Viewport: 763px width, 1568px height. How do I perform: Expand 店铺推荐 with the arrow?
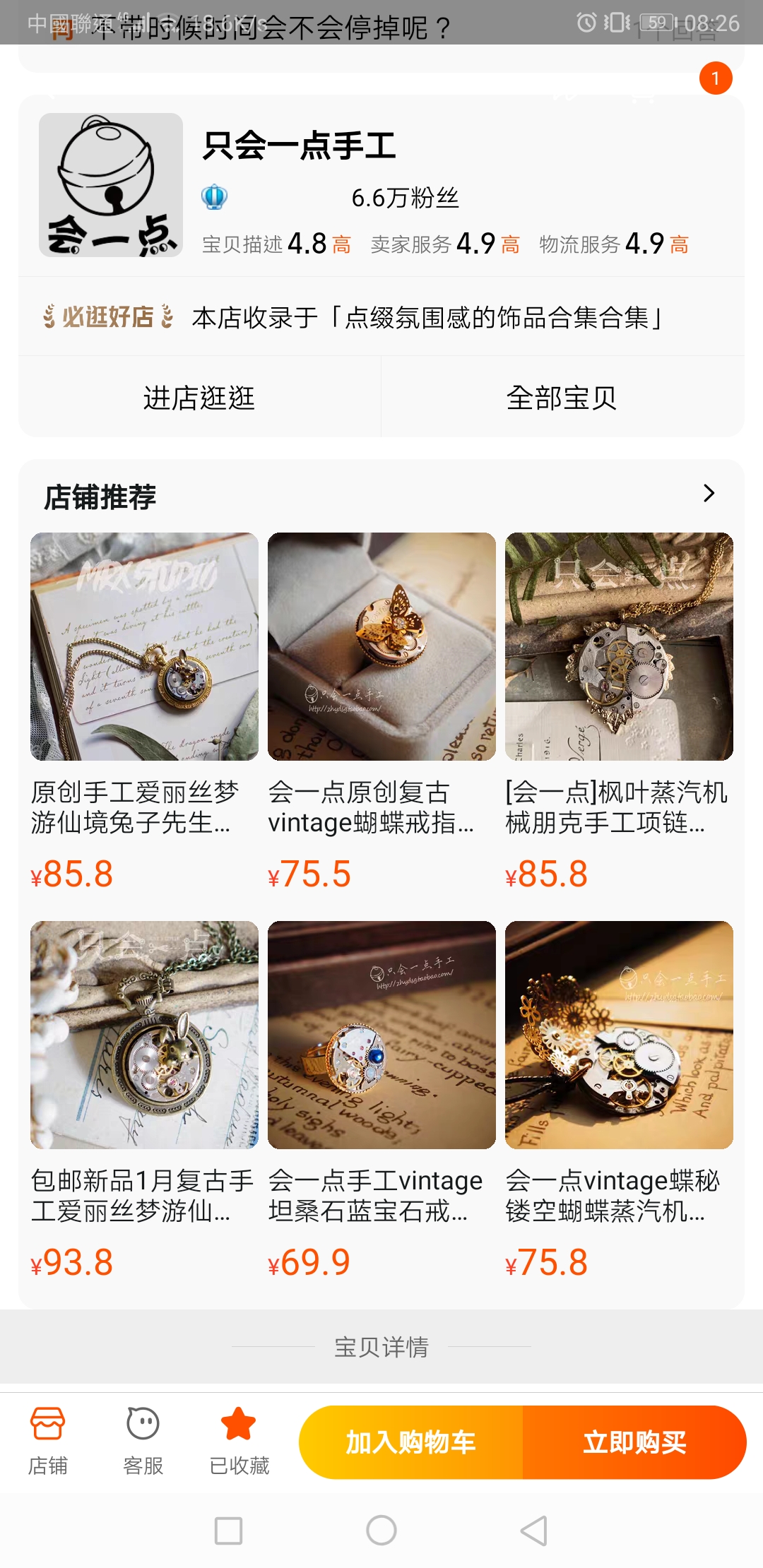709,493
